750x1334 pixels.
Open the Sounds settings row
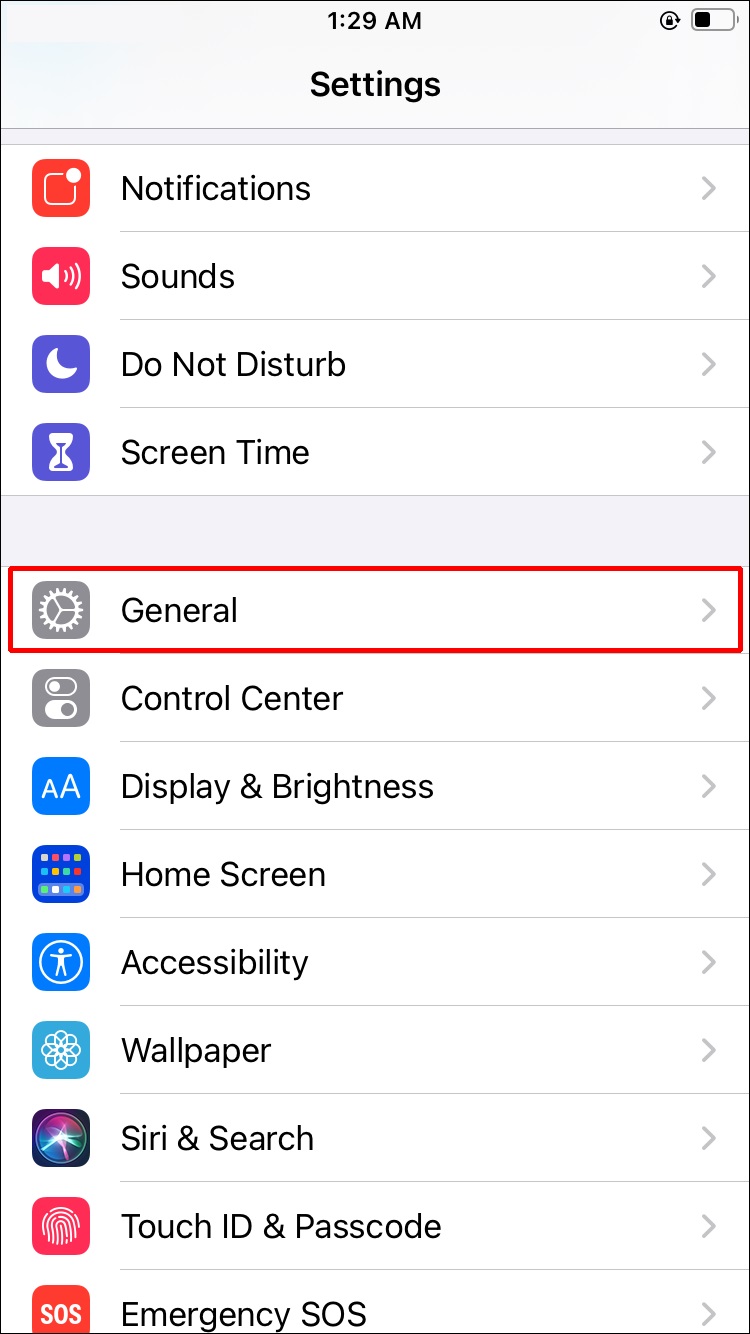pyautogui.click(x=375, y=276)
